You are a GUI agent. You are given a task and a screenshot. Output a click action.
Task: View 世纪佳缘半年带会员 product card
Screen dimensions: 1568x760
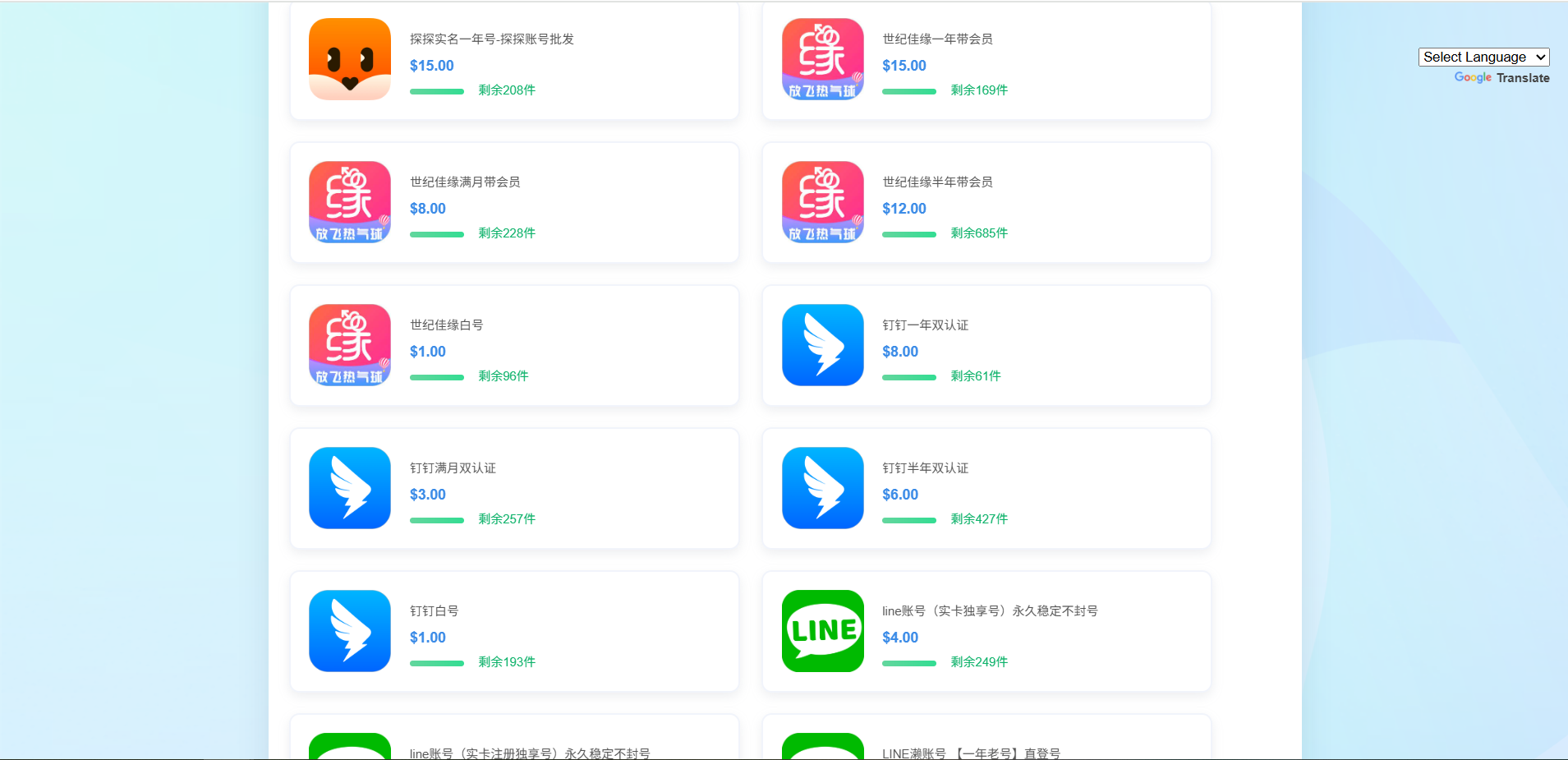click(x=986, y=203)
